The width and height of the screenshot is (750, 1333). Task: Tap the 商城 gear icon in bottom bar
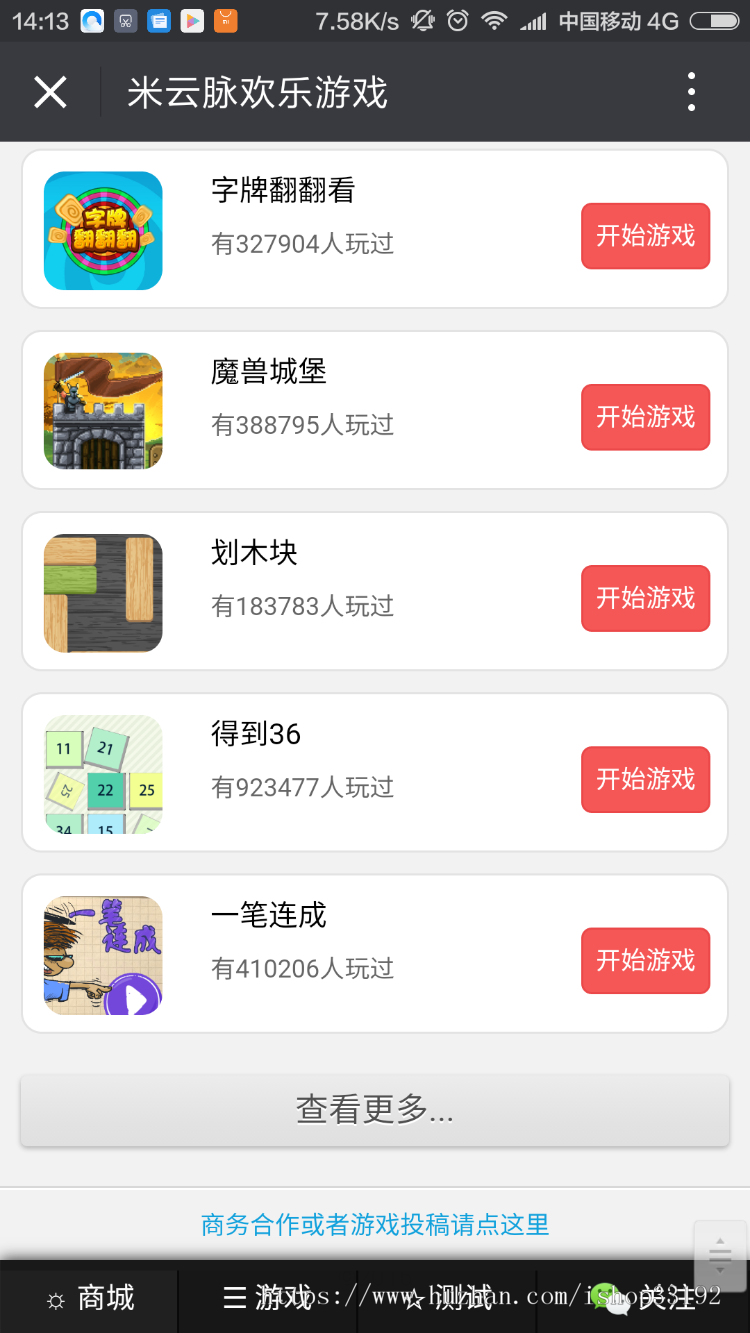coord(57,1297)
